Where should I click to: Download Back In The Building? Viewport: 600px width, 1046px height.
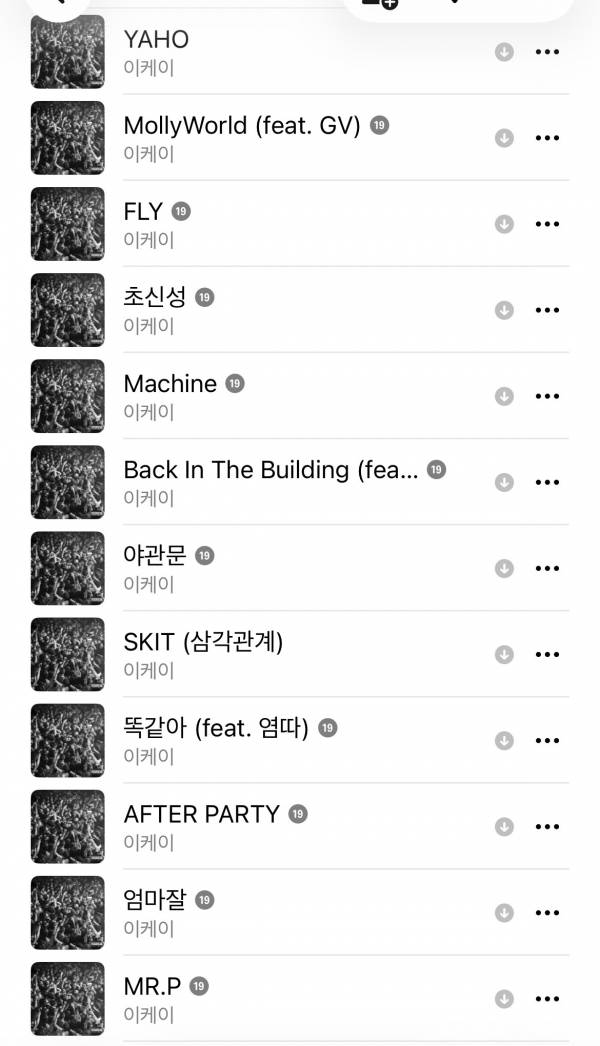coord(504,482)
